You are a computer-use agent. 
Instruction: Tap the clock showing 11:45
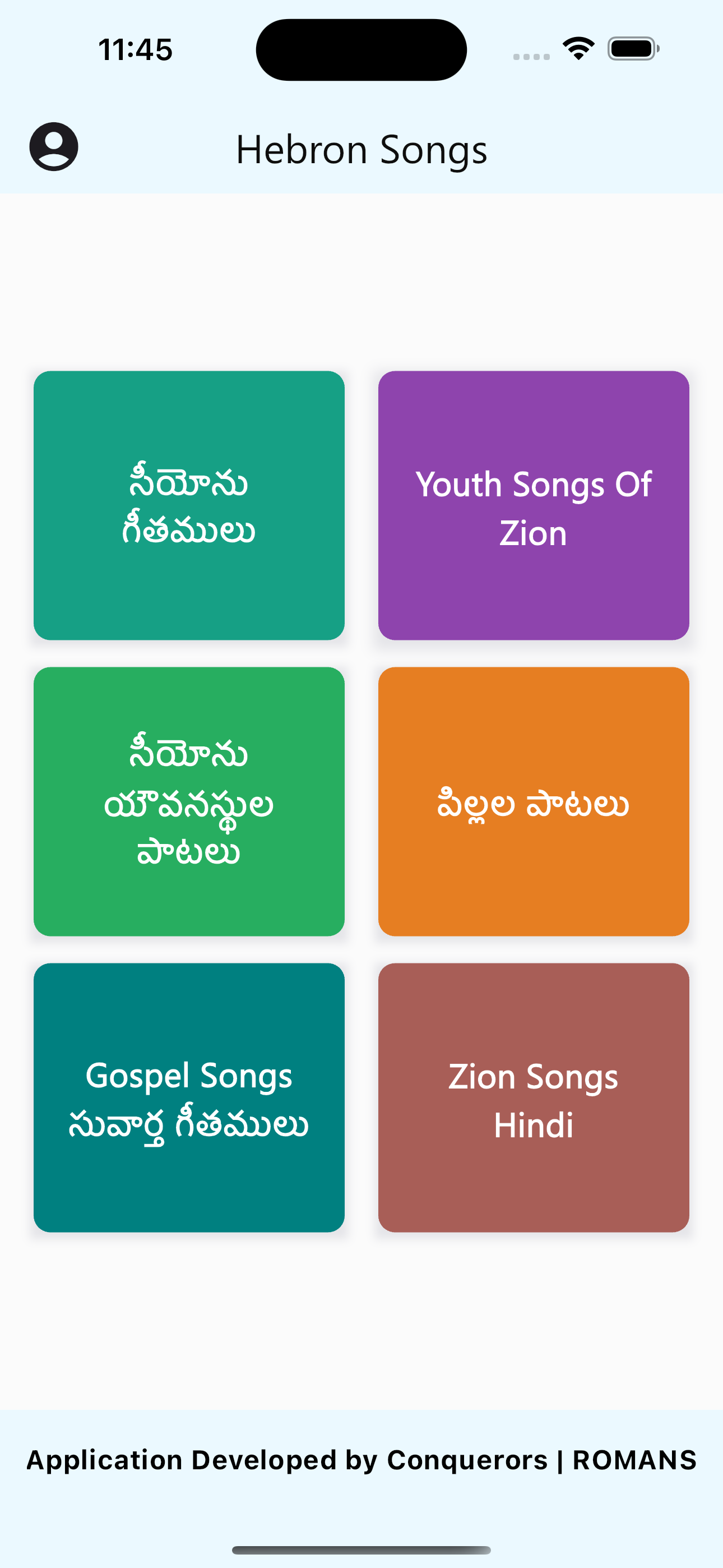point(135,50)
